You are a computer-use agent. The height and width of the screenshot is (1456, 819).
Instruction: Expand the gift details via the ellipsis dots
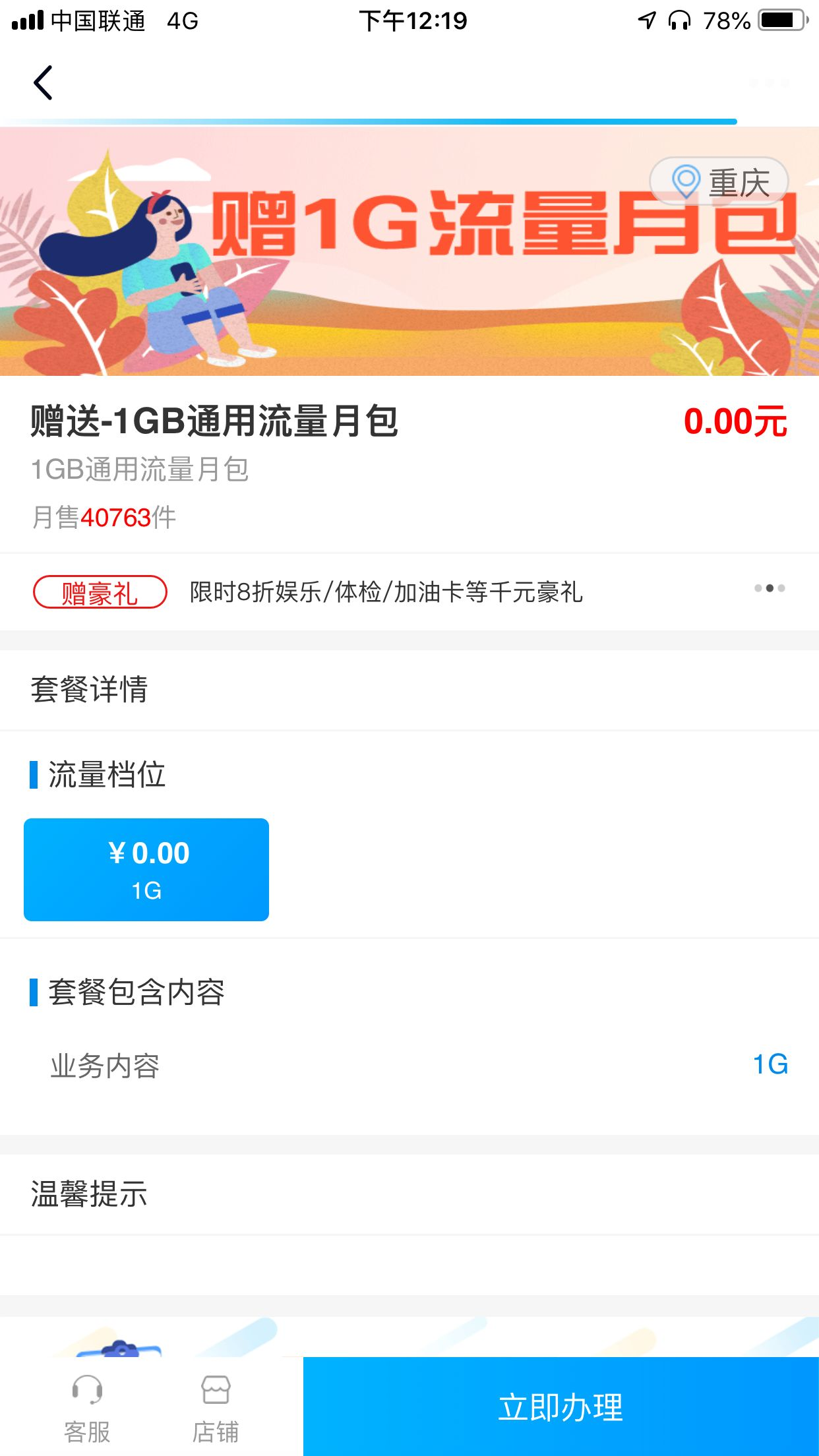click(768, 589)
